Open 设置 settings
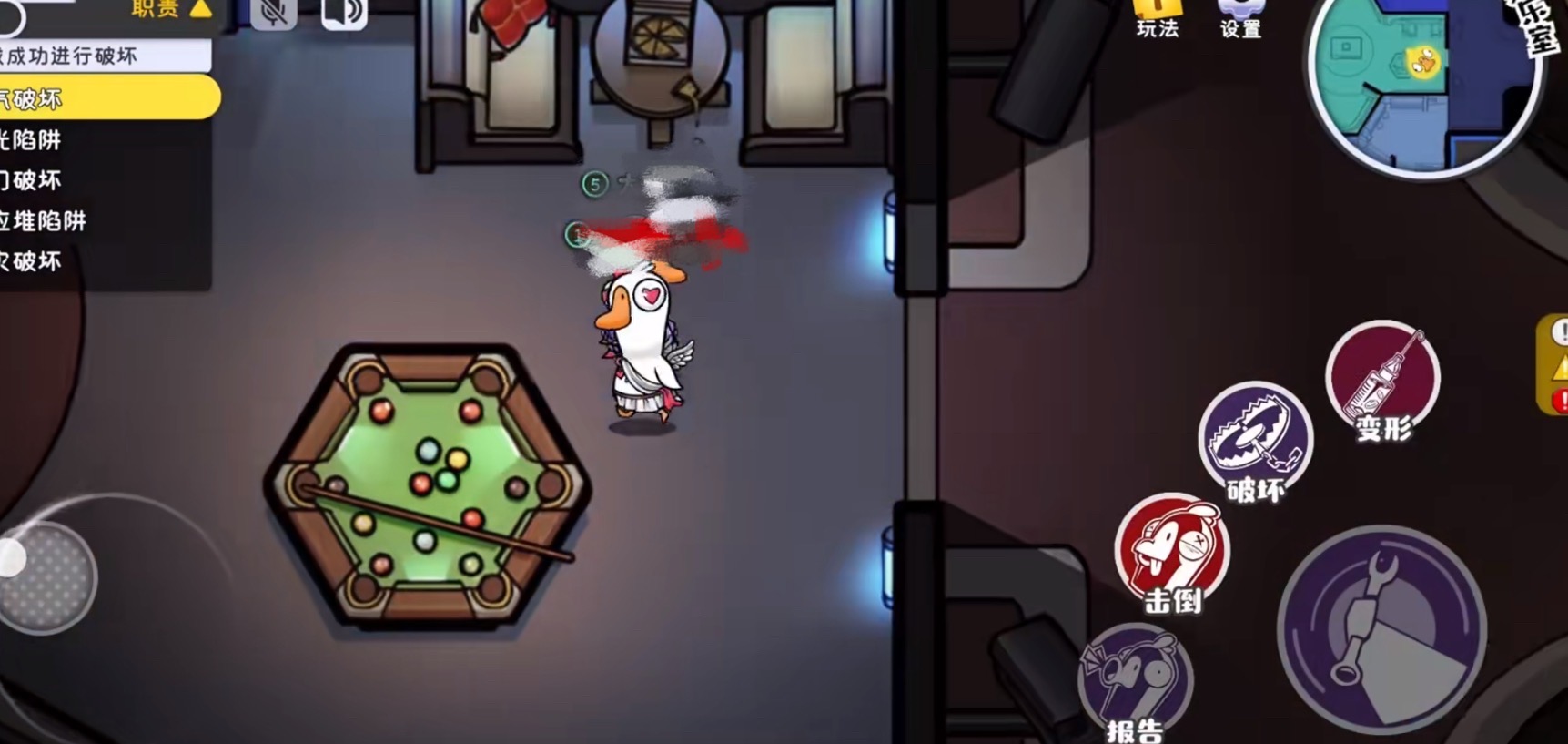The height and width of the screenshot is (744, 1568). pos(1240,18)
